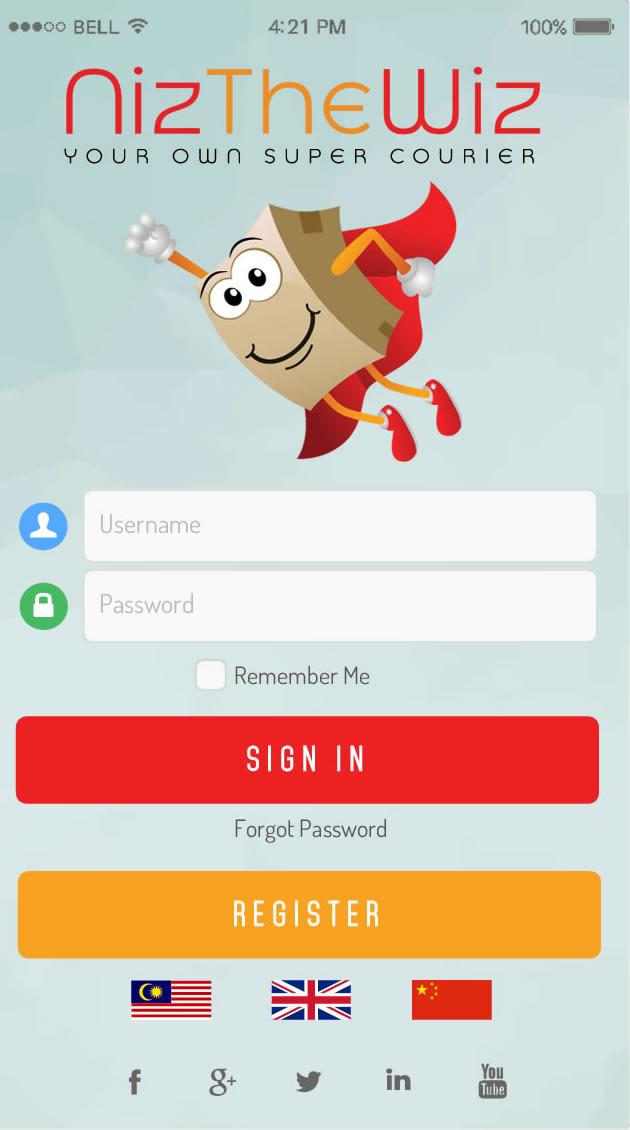Open the Facebook icon
Image resolution: width=630 pixels, height=1130 pixels.
point(135,1081)
